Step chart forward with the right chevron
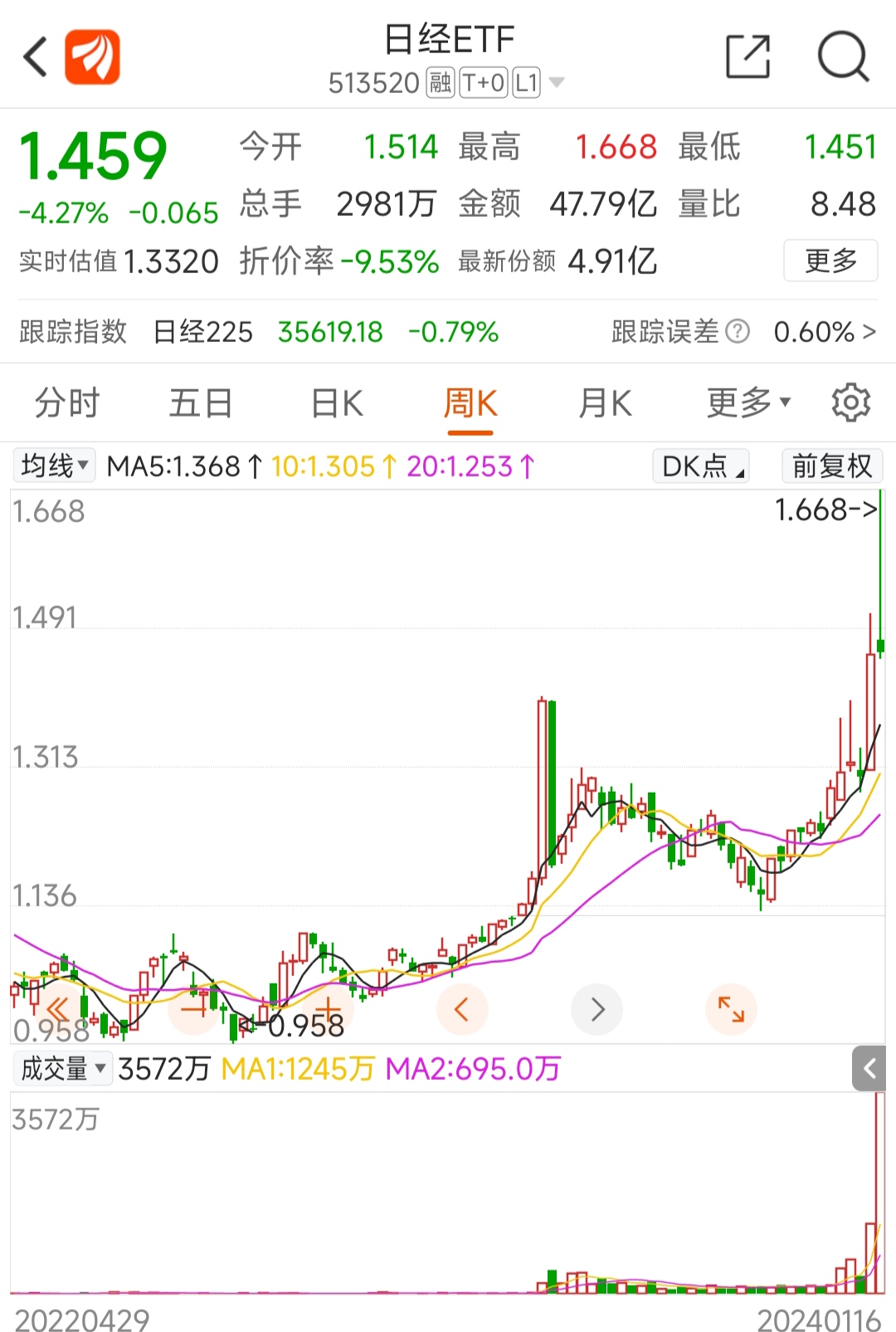Screen dimensions: 896x1332 [597, 1009]
